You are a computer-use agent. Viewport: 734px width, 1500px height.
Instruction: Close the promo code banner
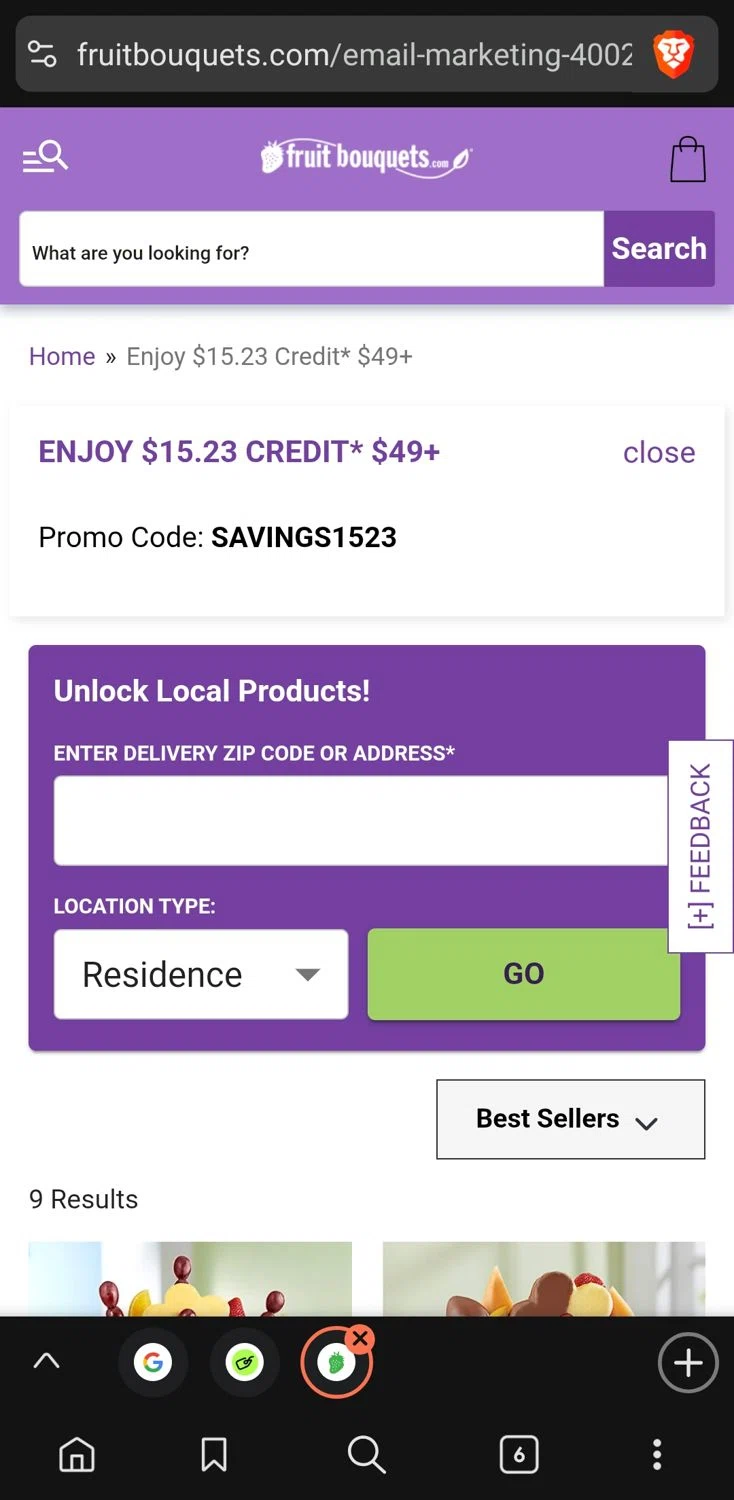coord(658,453)
